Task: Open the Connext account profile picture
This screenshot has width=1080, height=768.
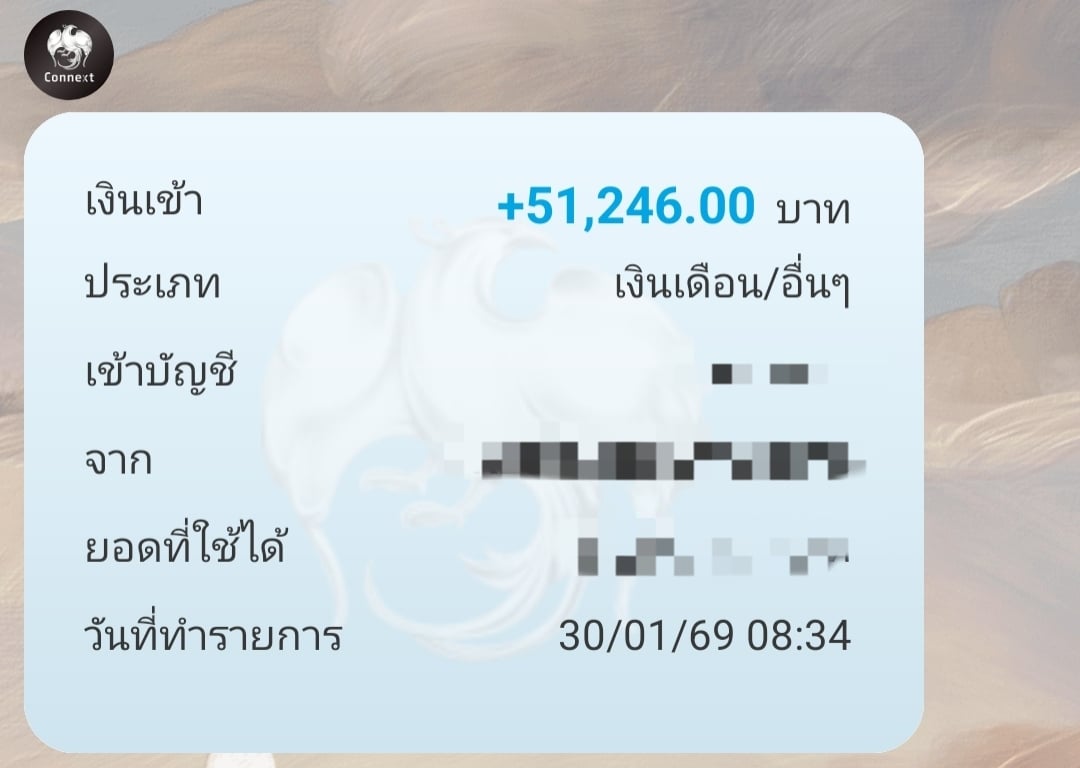Action: pyautogui.click(x=68, y=53)
